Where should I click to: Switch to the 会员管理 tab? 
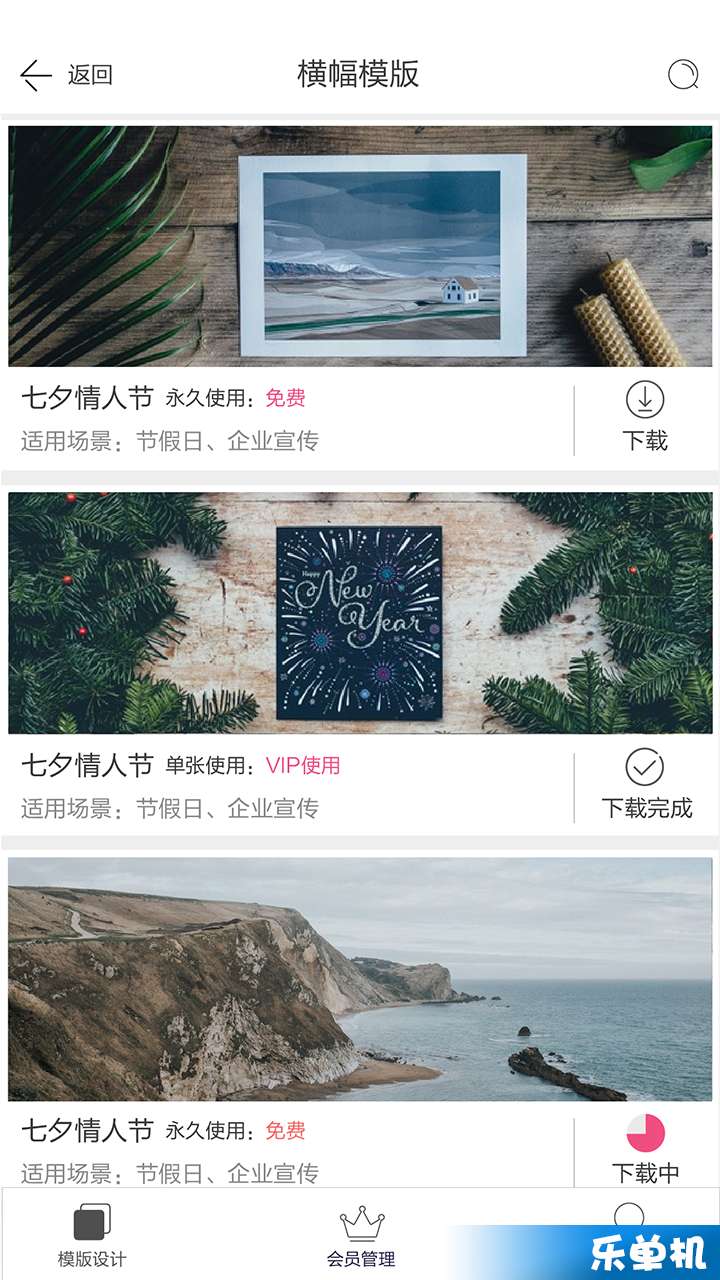[x=361, y=1236]
